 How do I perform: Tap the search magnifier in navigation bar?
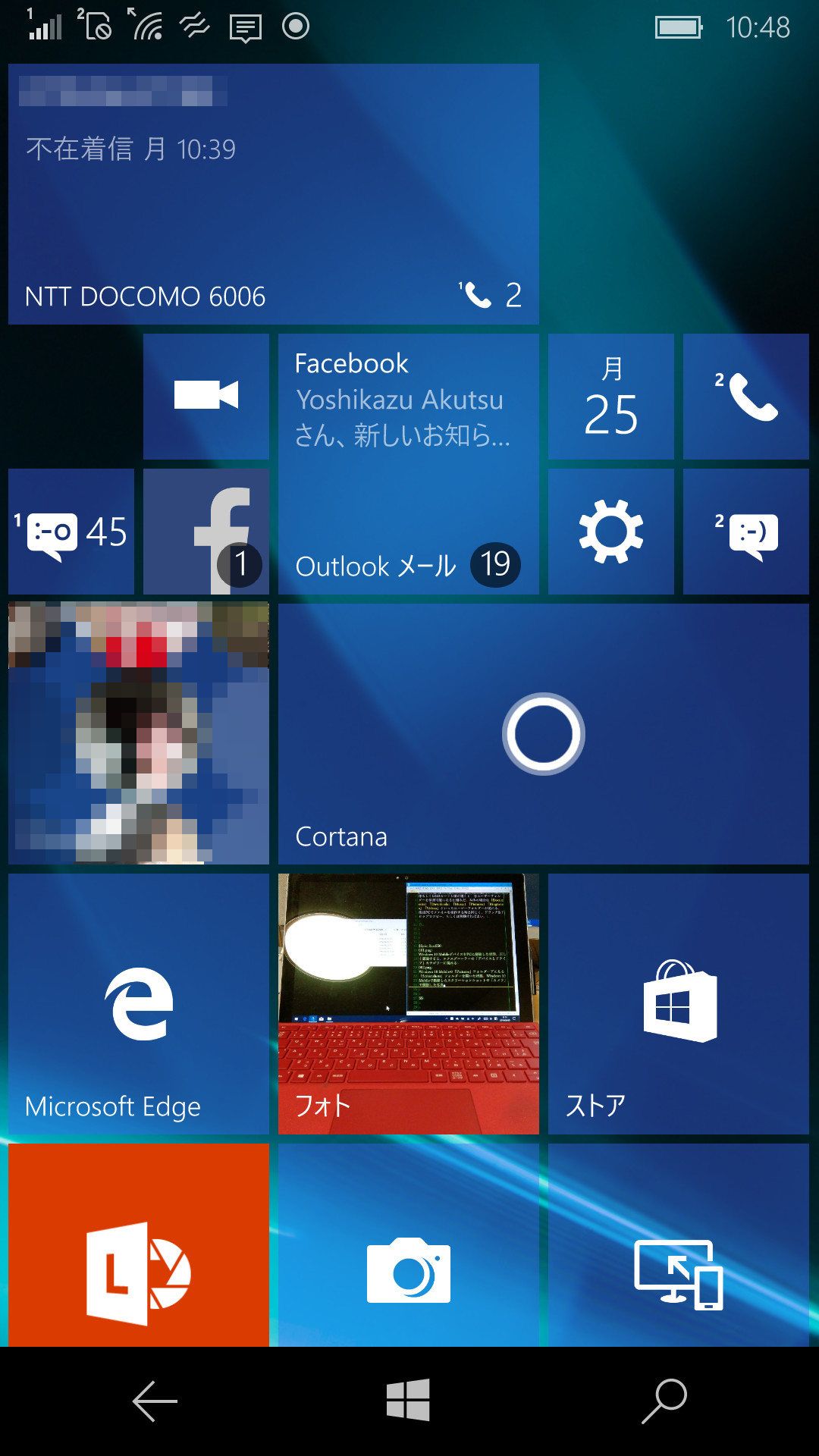(x=664, y=1401)
